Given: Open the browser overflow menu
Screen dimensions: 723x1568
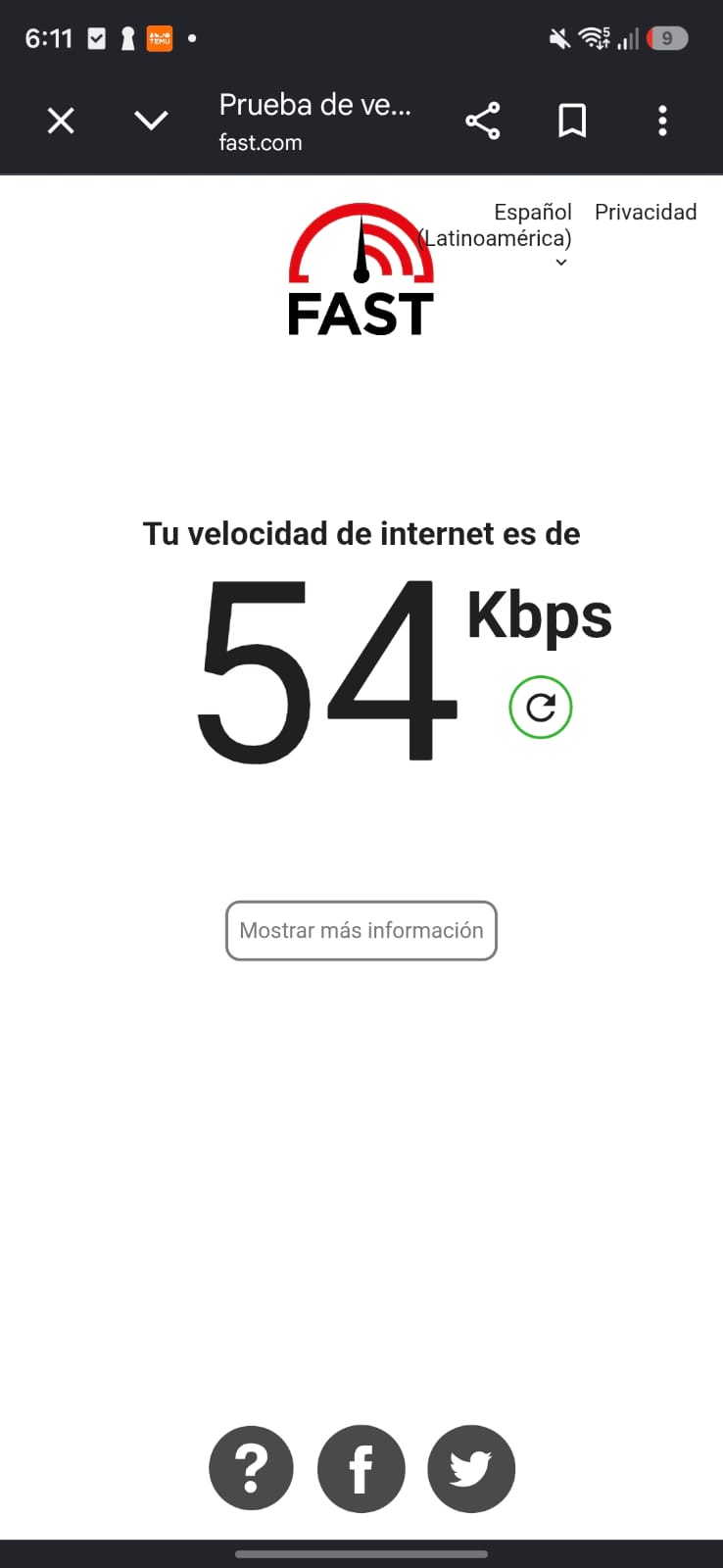Looking at the screenshot, I should pyautogui.click(x=662, y=121).
